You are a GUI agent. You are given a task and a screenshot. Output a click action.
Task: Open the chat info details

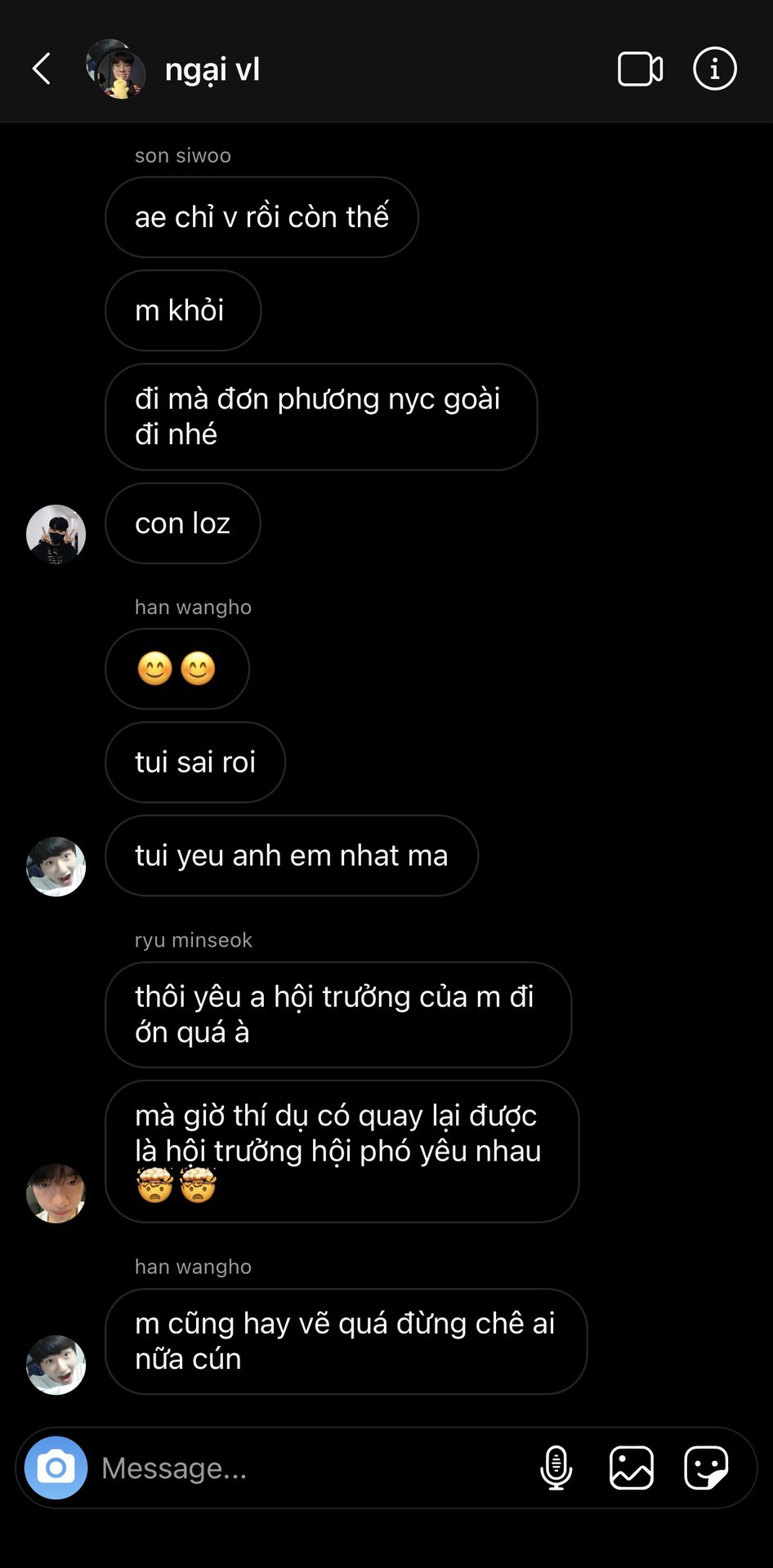714,69
